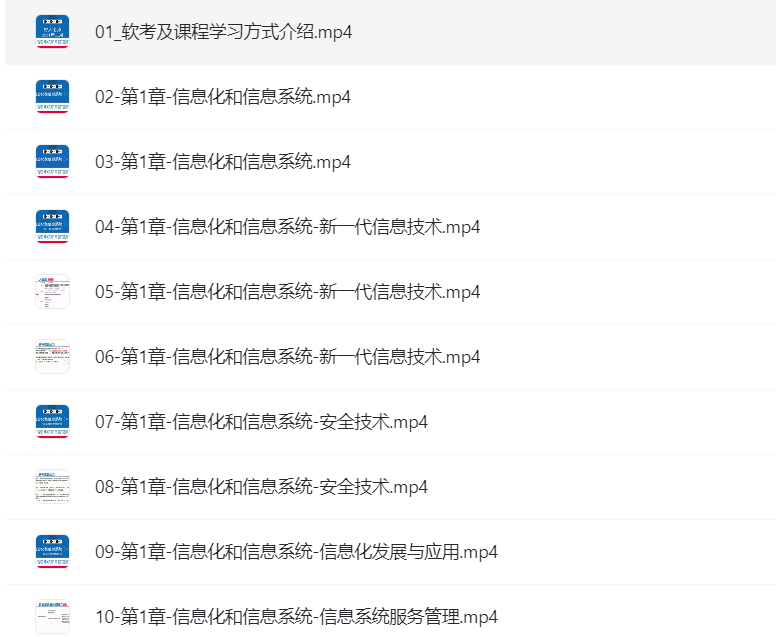Select the file 03-第1章-信息化和信息系统.mp4
The width and height of the screenshot is (776, 637).
pyautogui.click(x=222, y=162)
